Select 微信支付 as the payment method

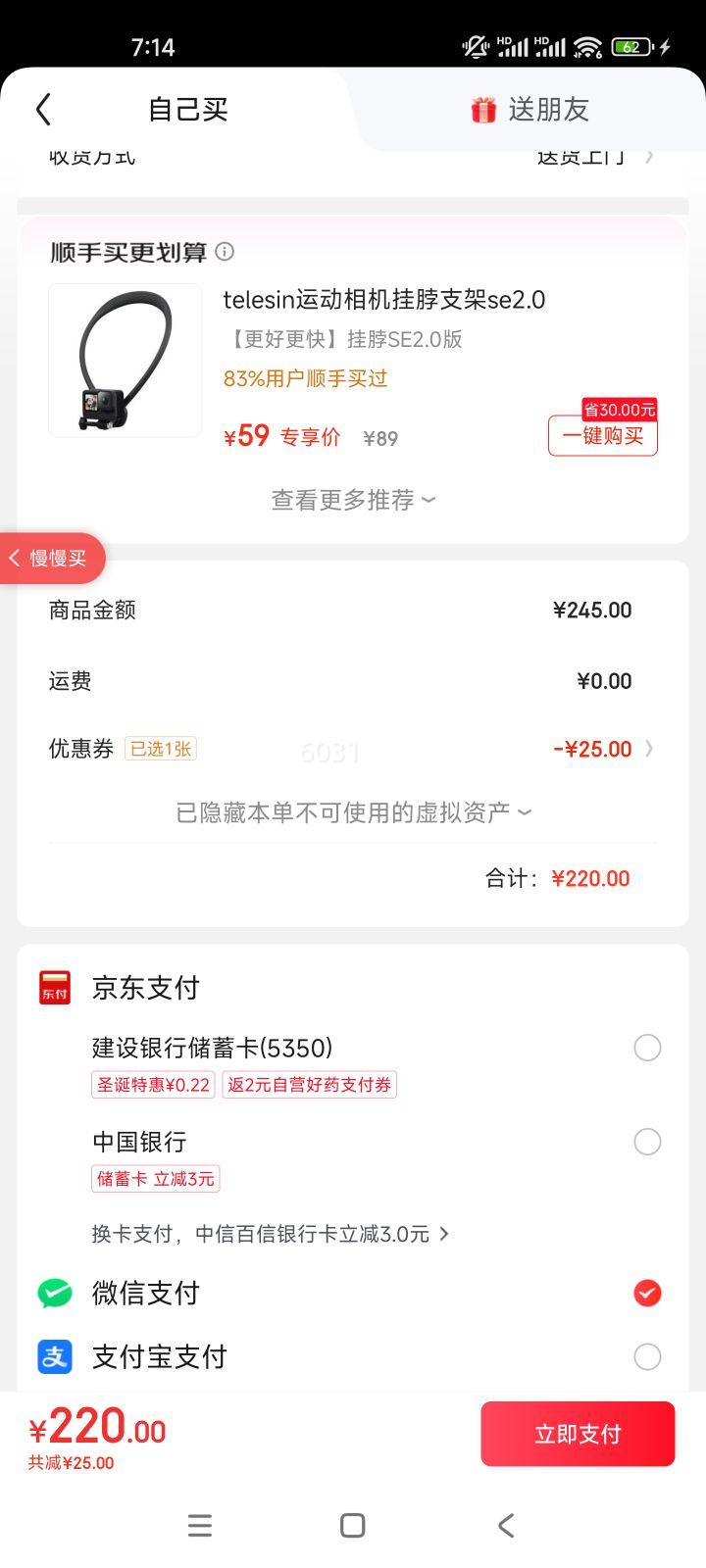(646, 1294)
